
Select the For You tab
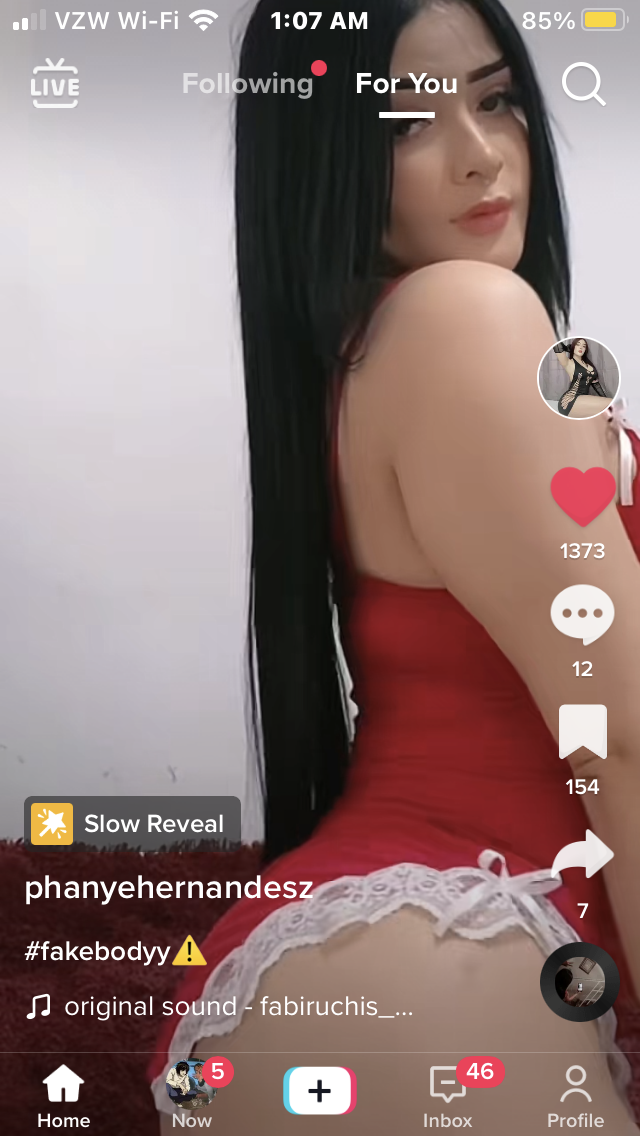407,84
